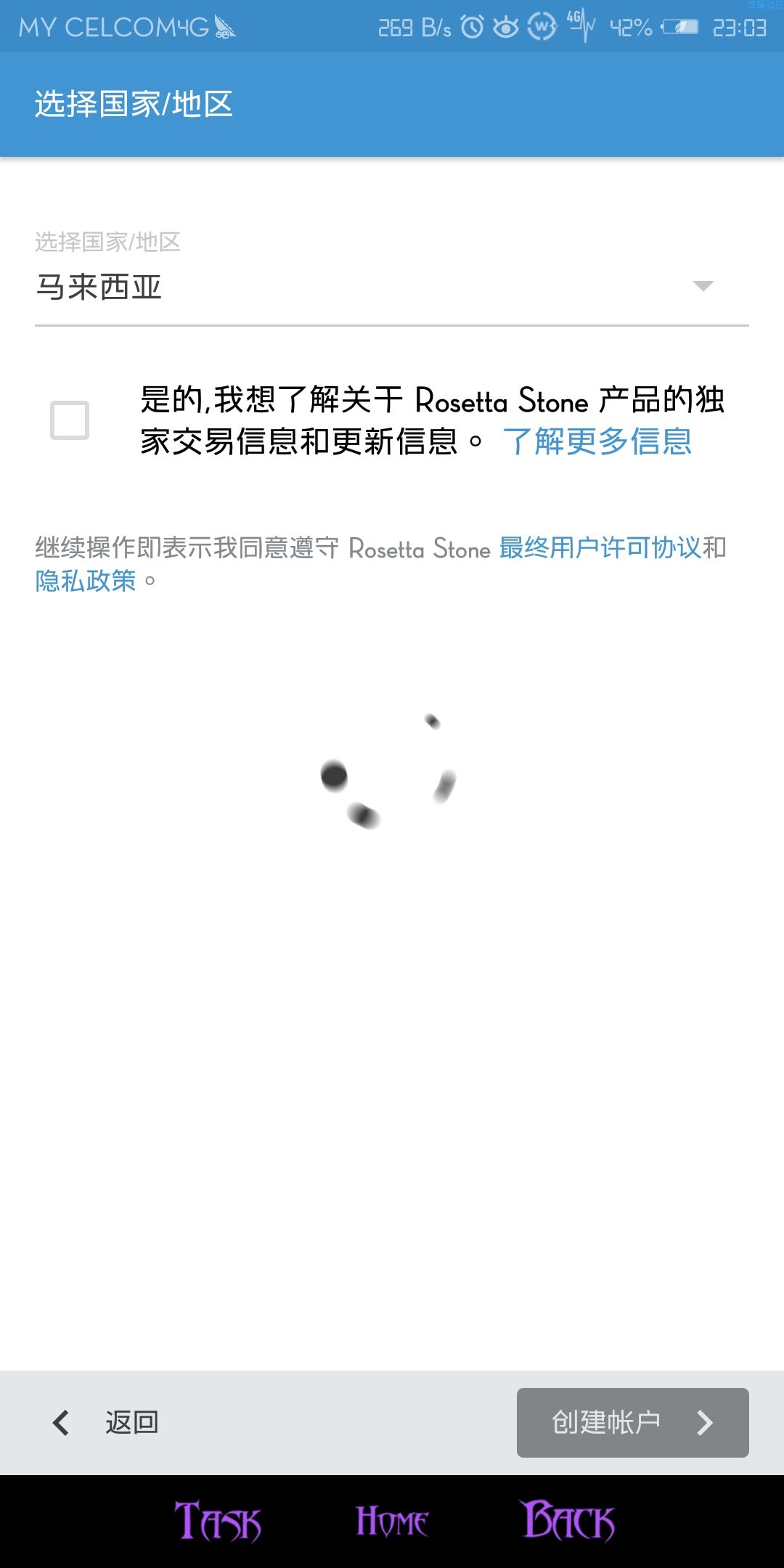
Task: Tap the system Home button
Action: [x=392, y=1522]
